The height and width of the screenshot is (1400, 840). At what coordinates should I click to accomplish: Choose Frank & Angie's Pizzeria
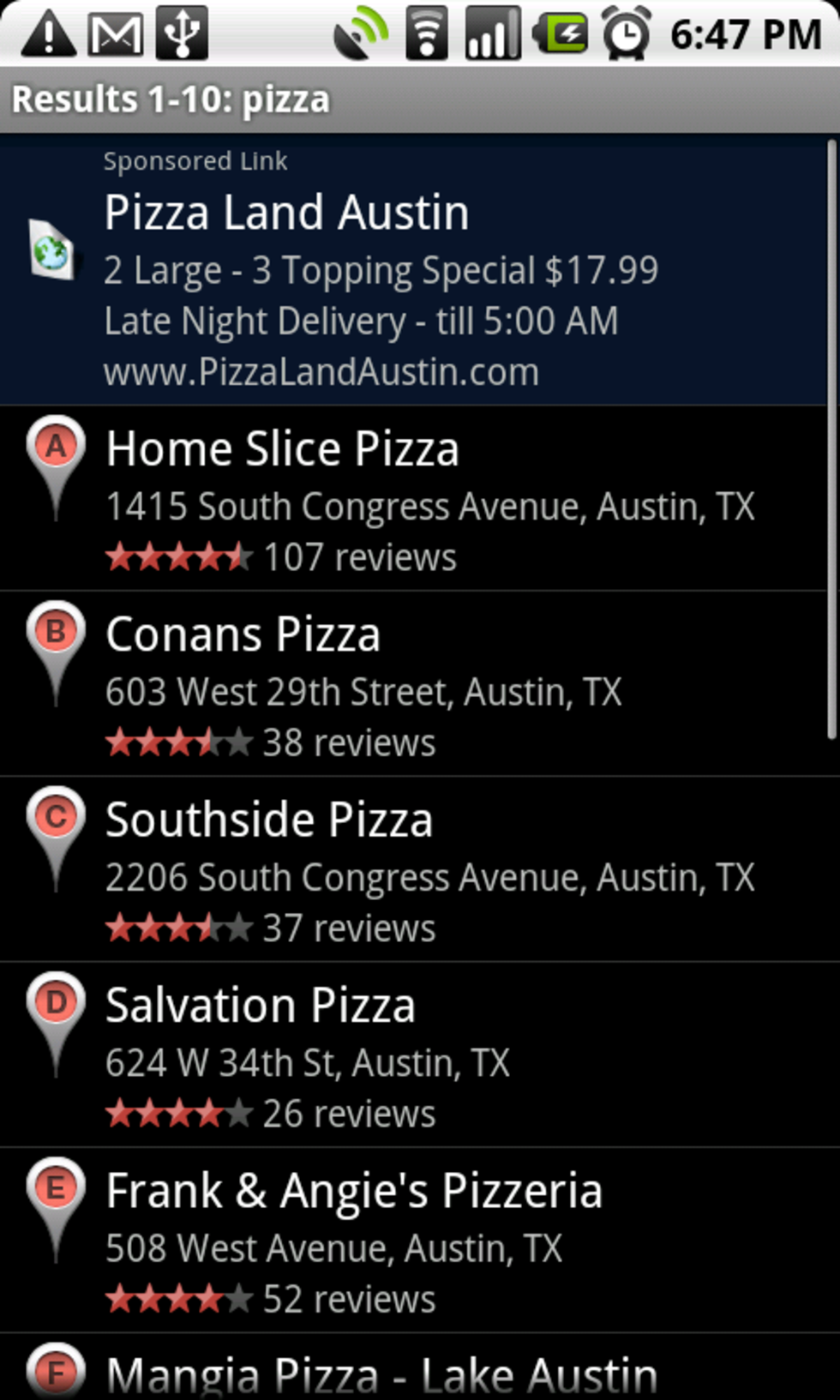click(x=411, y=1241)
